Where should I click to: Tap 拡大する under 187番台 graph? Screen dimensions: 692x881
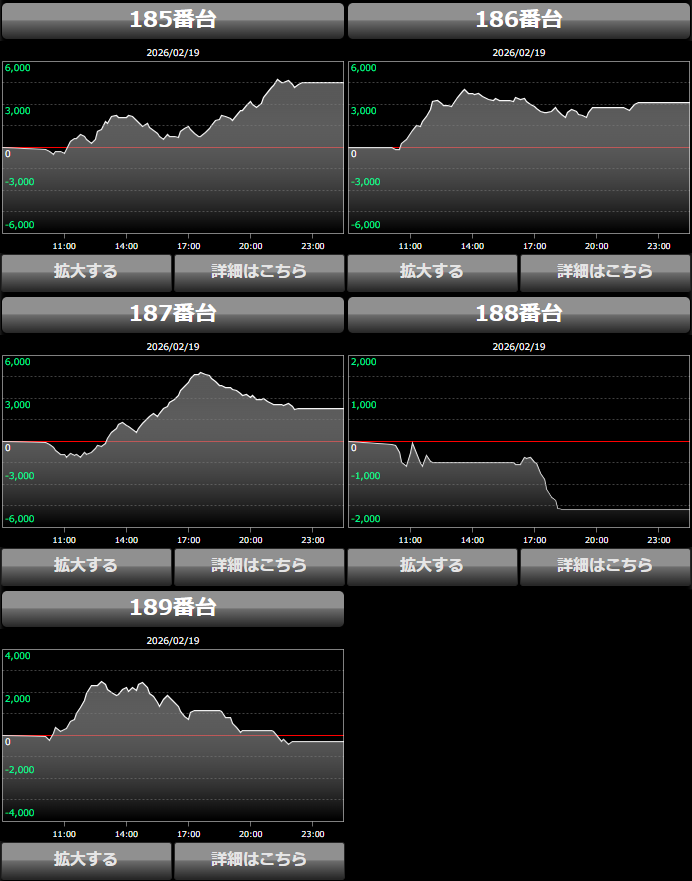click(x=86, y=566)
